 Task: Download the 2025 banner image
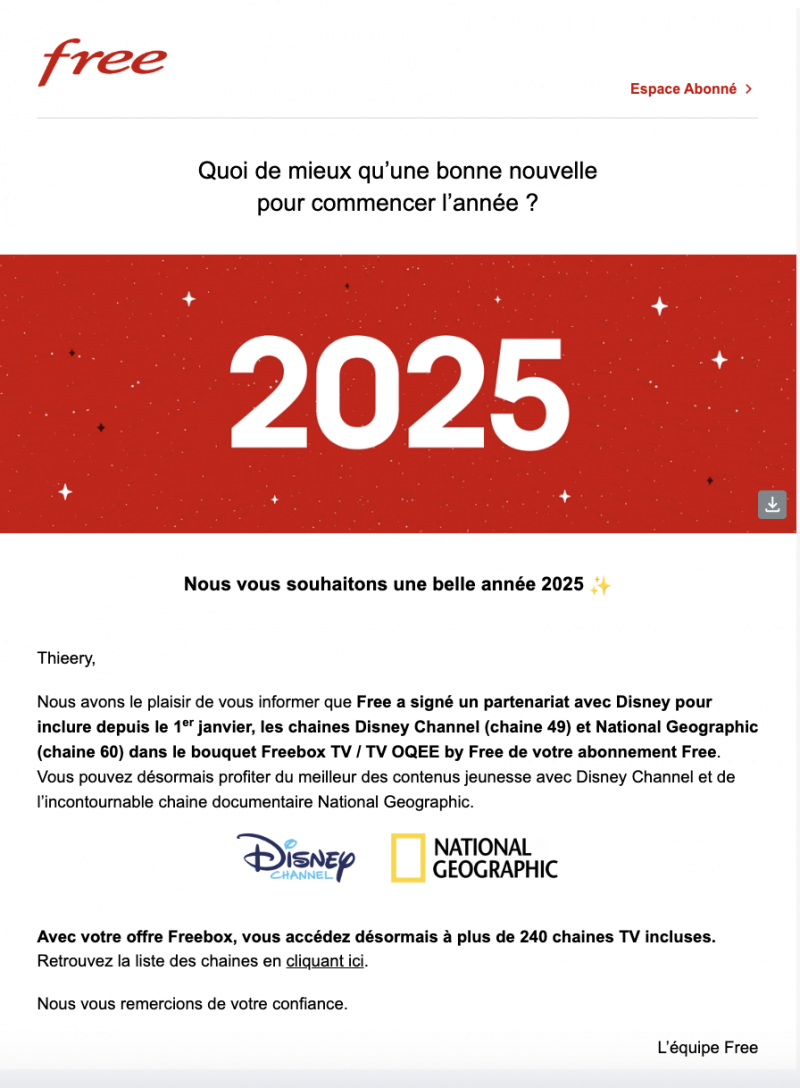[772, 505]
